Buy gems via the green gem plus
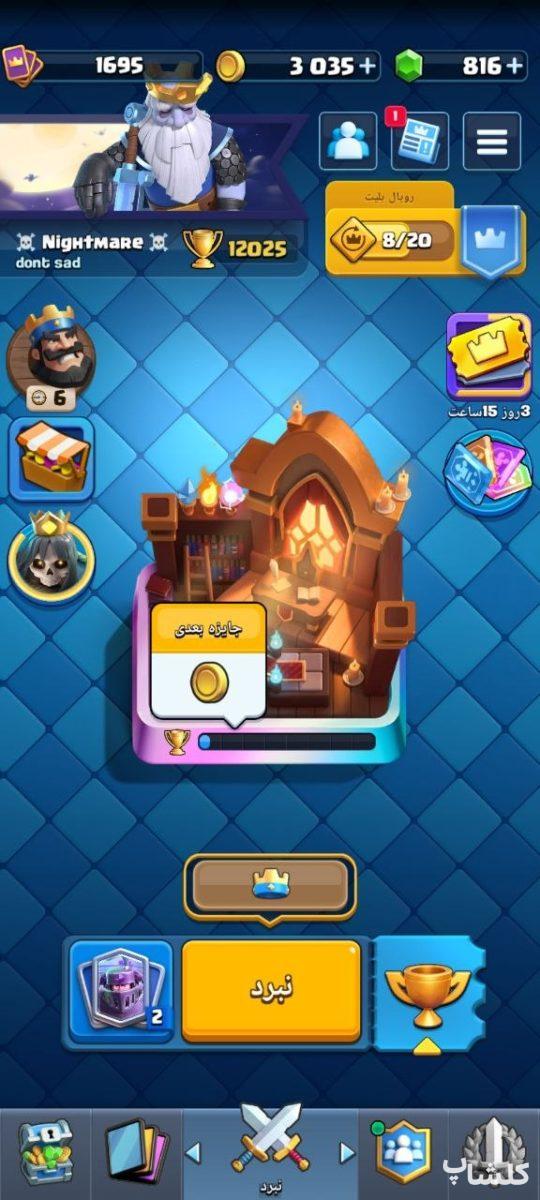 [514, 66]
